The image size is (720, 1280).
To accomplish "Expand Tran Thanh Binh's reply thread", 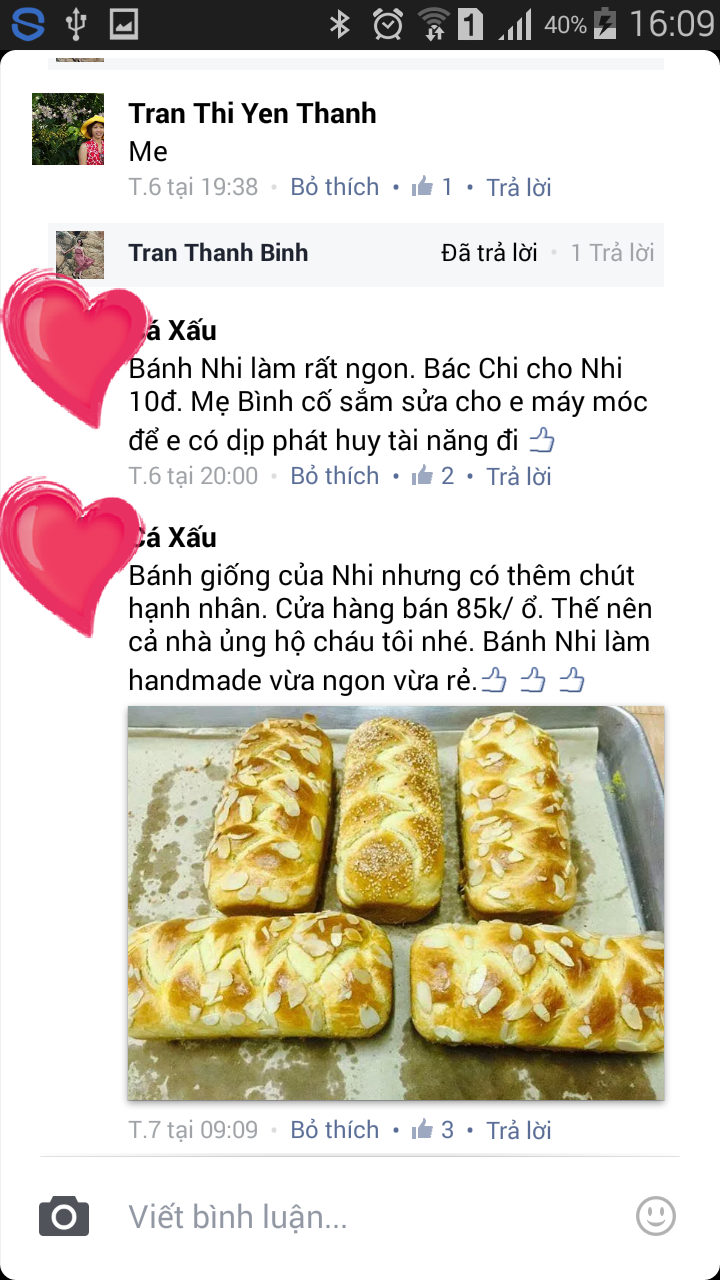I will (x=355, y=253).
